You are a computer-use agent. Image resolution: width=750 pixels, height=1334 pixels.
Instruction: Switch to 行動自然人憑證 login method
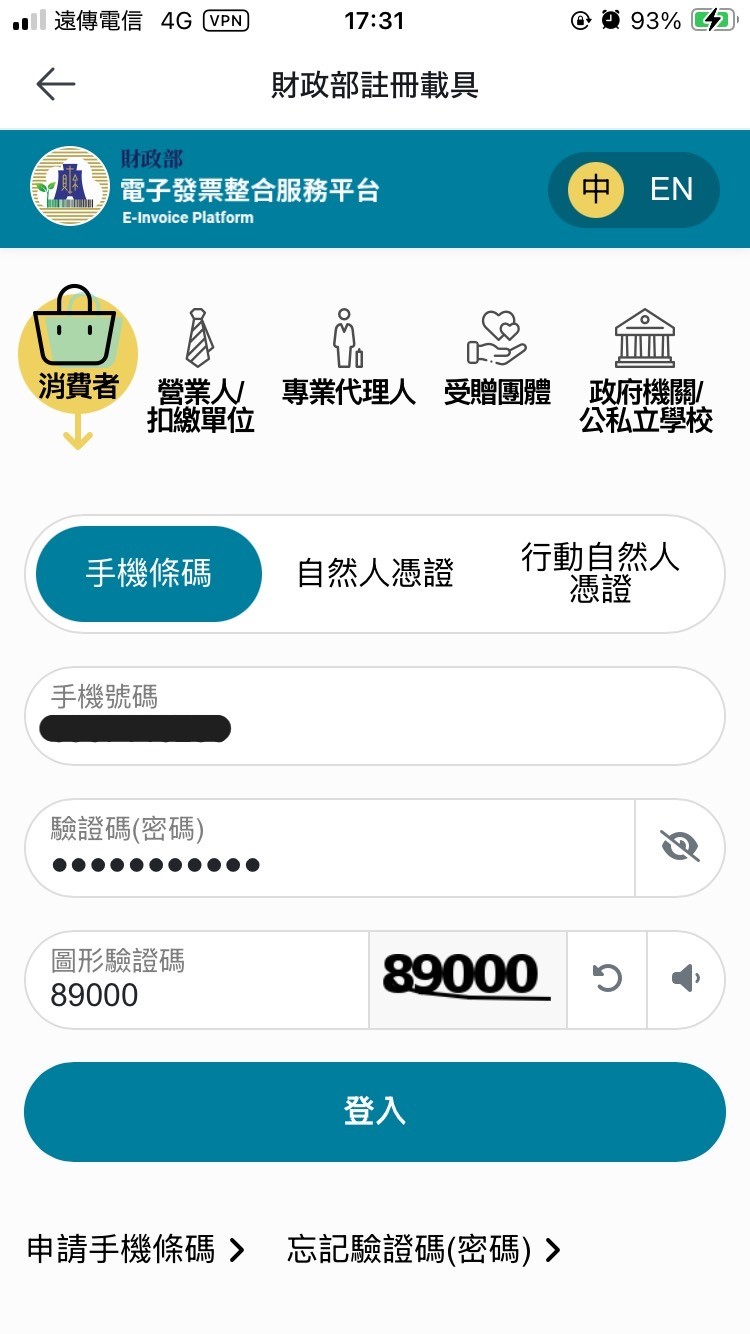coord(600,574)
